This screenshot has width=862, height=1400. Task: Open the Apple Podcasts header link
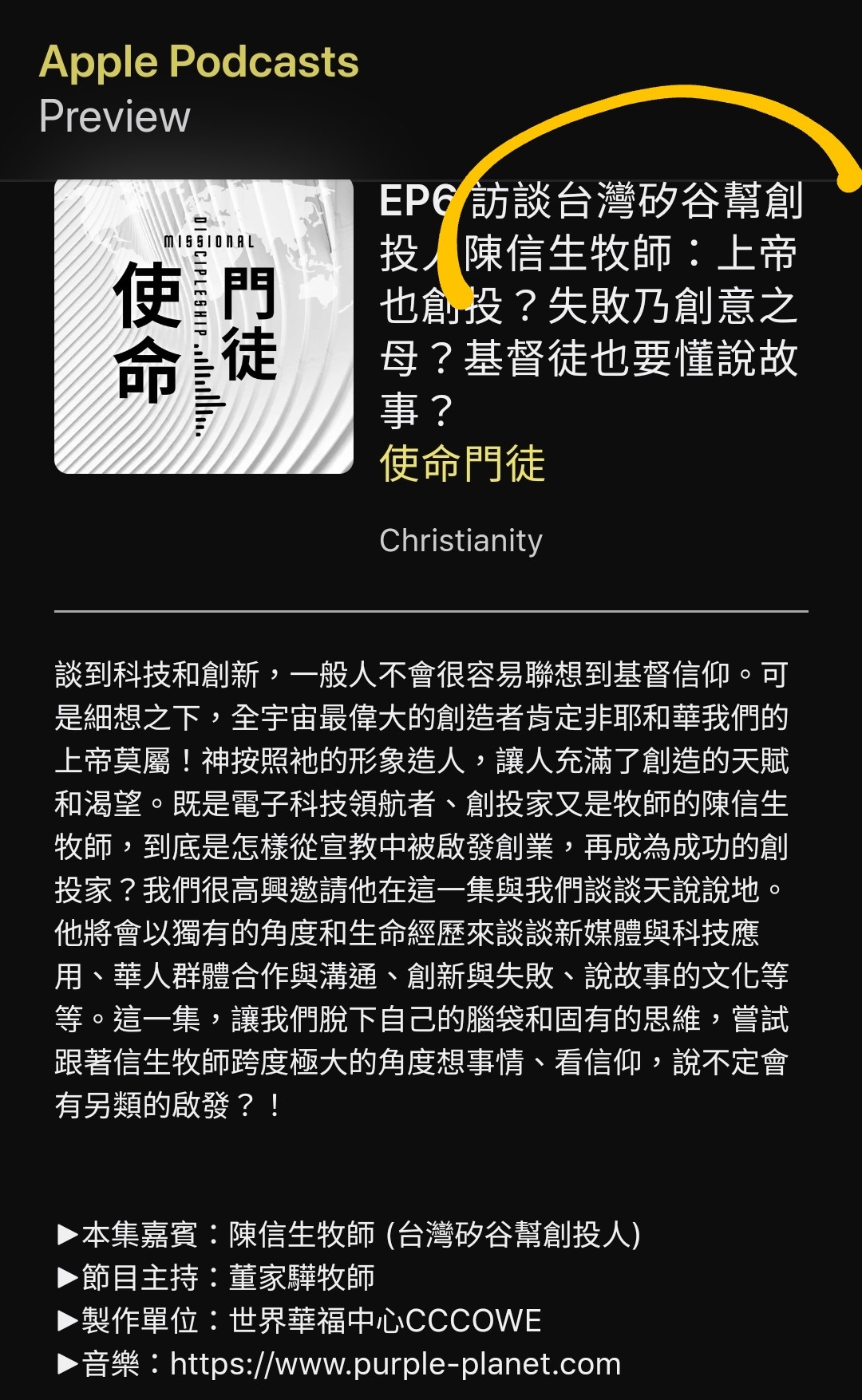[x=199, y=62]
